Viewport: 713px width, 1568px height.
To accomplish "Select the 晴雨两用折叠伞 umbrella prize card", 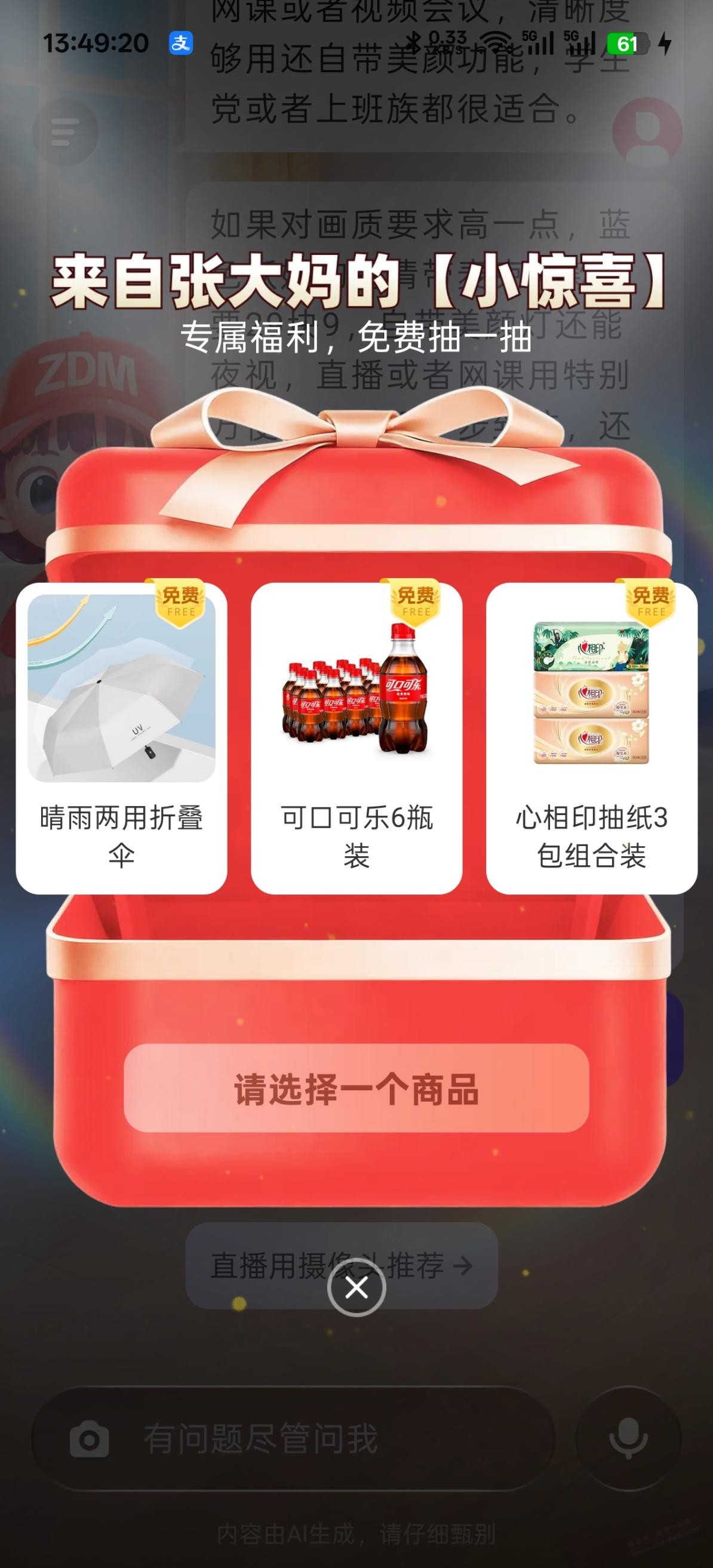I will pos(121,738).
